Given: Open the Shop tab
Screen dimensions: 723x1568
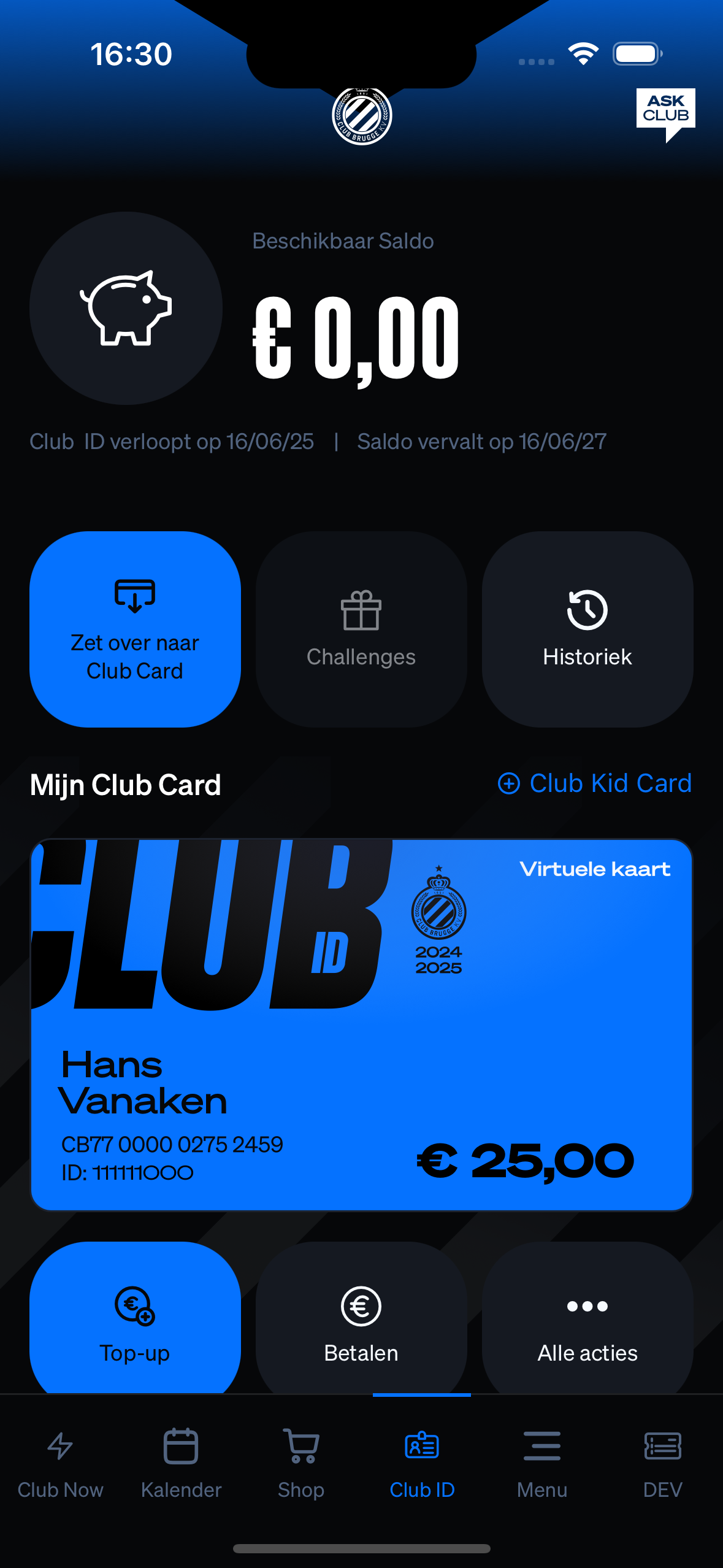Looking at the screenshot, I should click(x=301, y=1463).
